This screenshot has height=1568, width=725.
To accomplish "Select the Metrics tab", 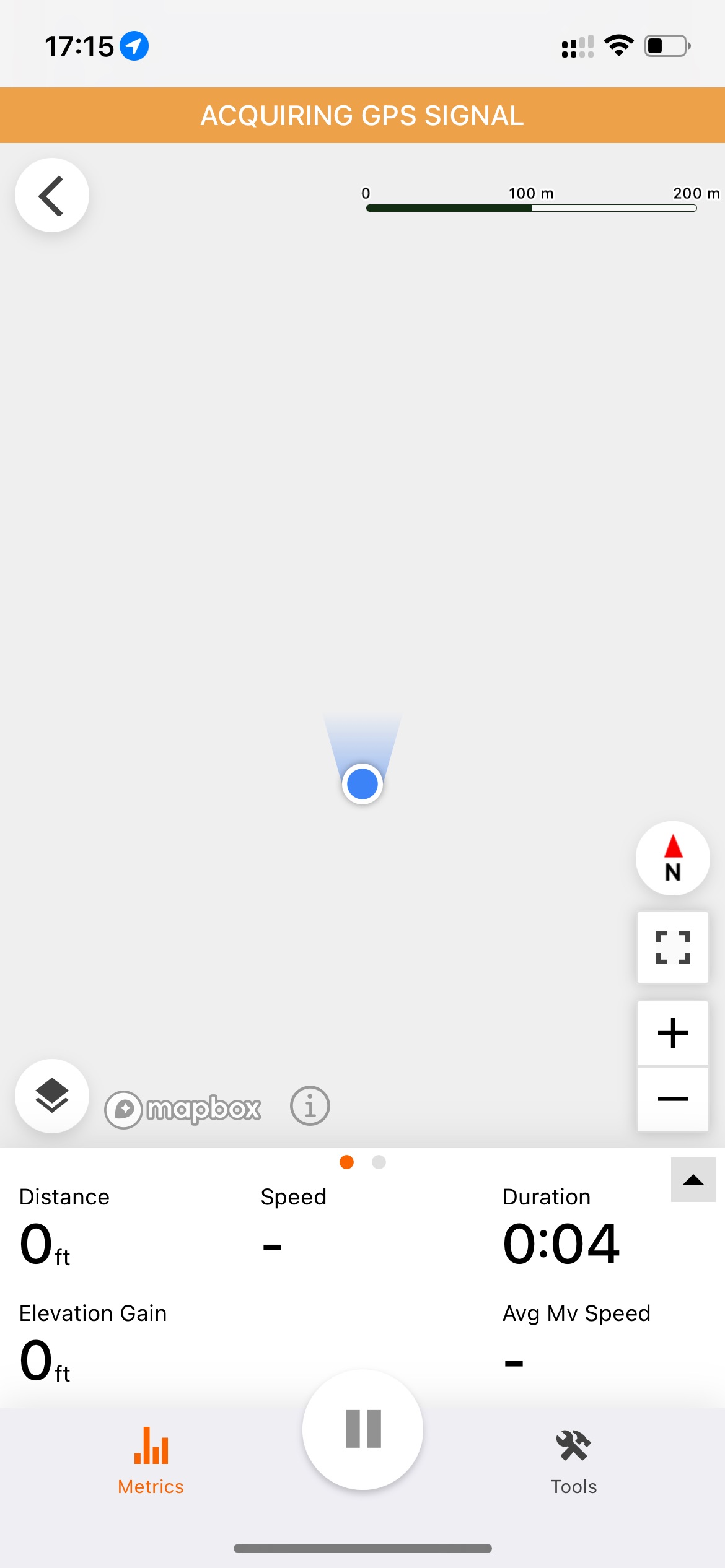I will pos(151,1461).
